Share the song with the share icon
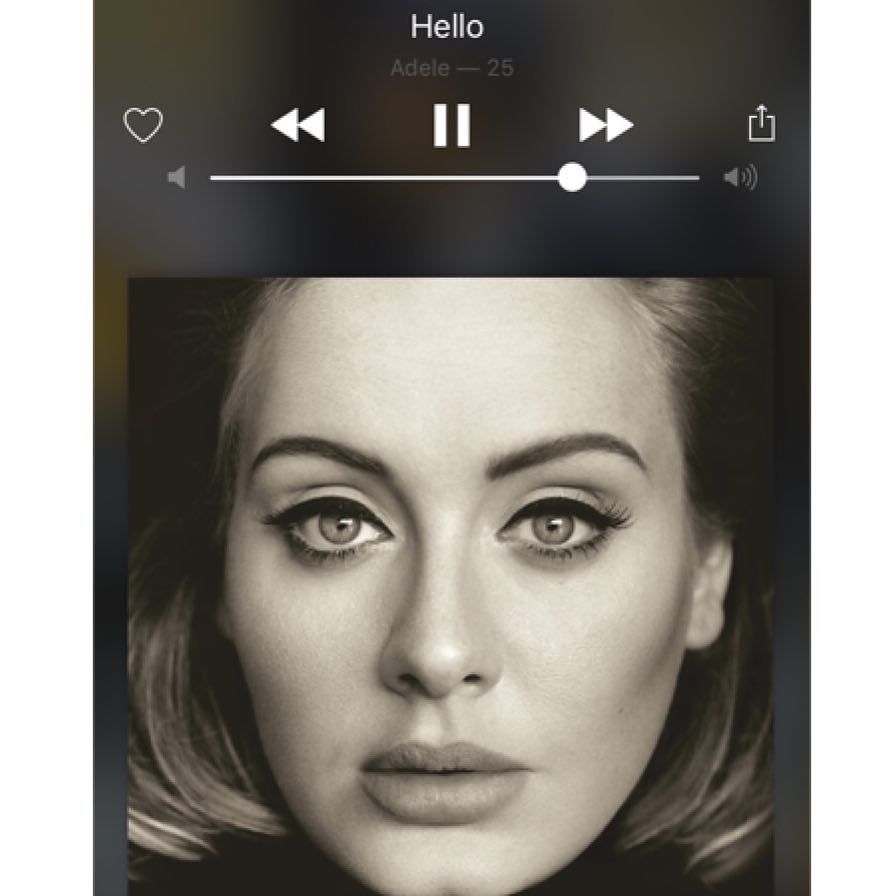896x896 pixels. [x=762, y=124]
